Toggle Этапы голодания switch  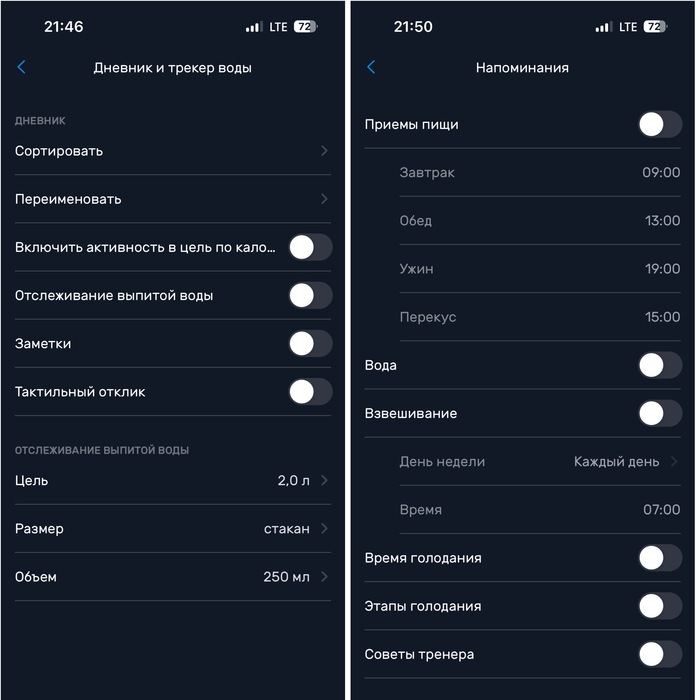click(660, 606)
